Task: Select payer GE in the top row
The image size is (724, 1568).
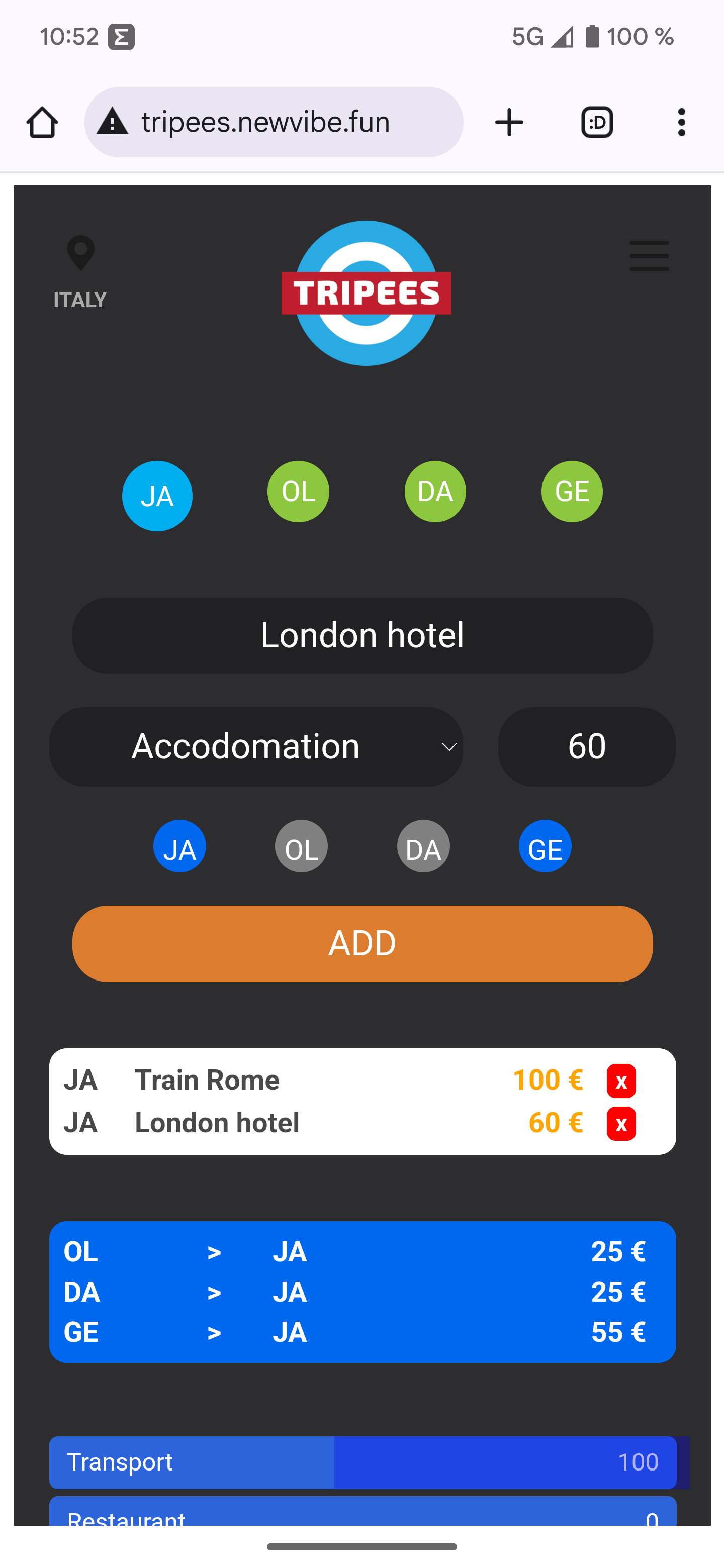Action: tap(571, 491)
